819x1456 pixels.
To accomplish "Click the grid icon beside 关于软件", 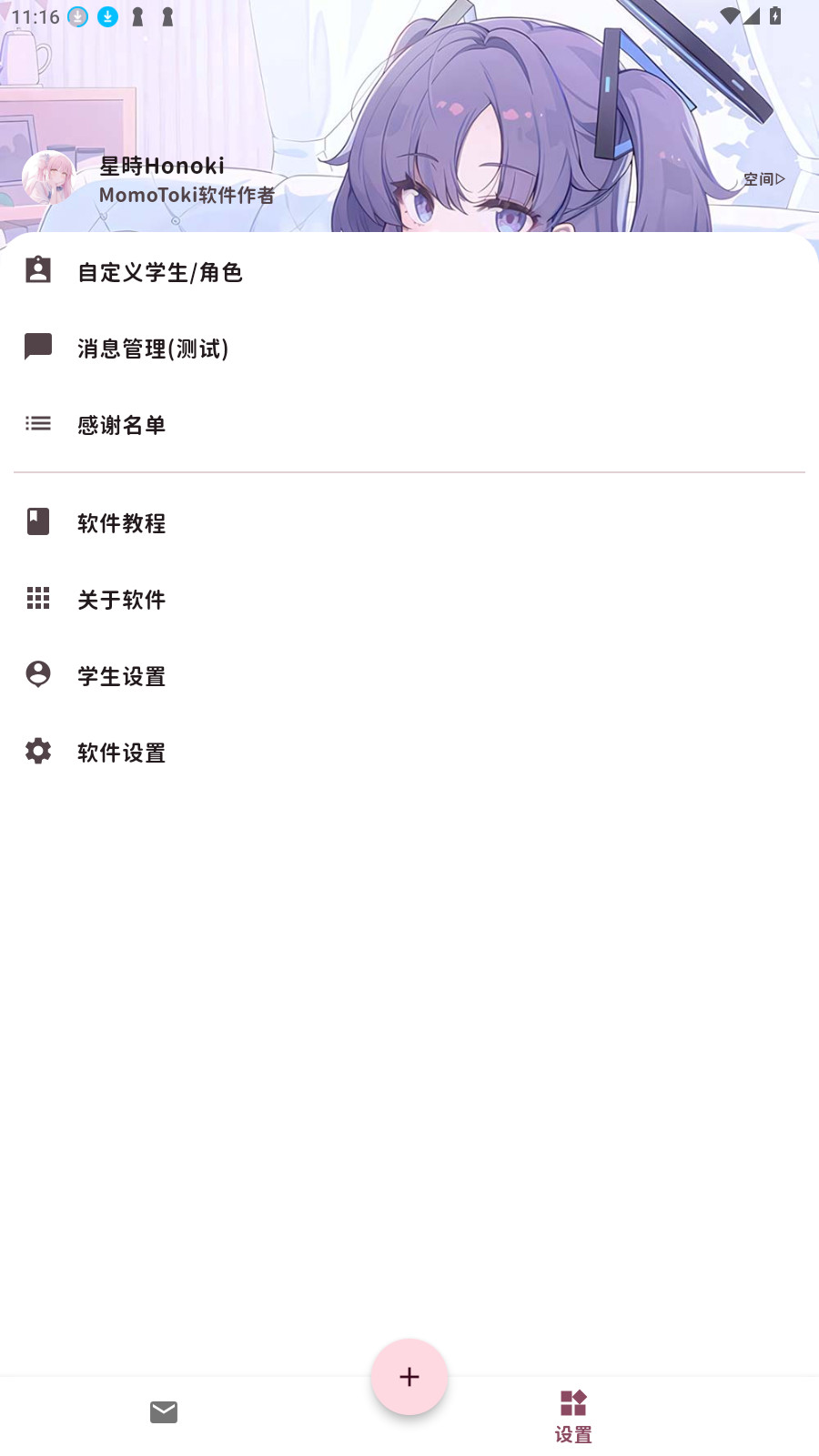I will [37, 598].
